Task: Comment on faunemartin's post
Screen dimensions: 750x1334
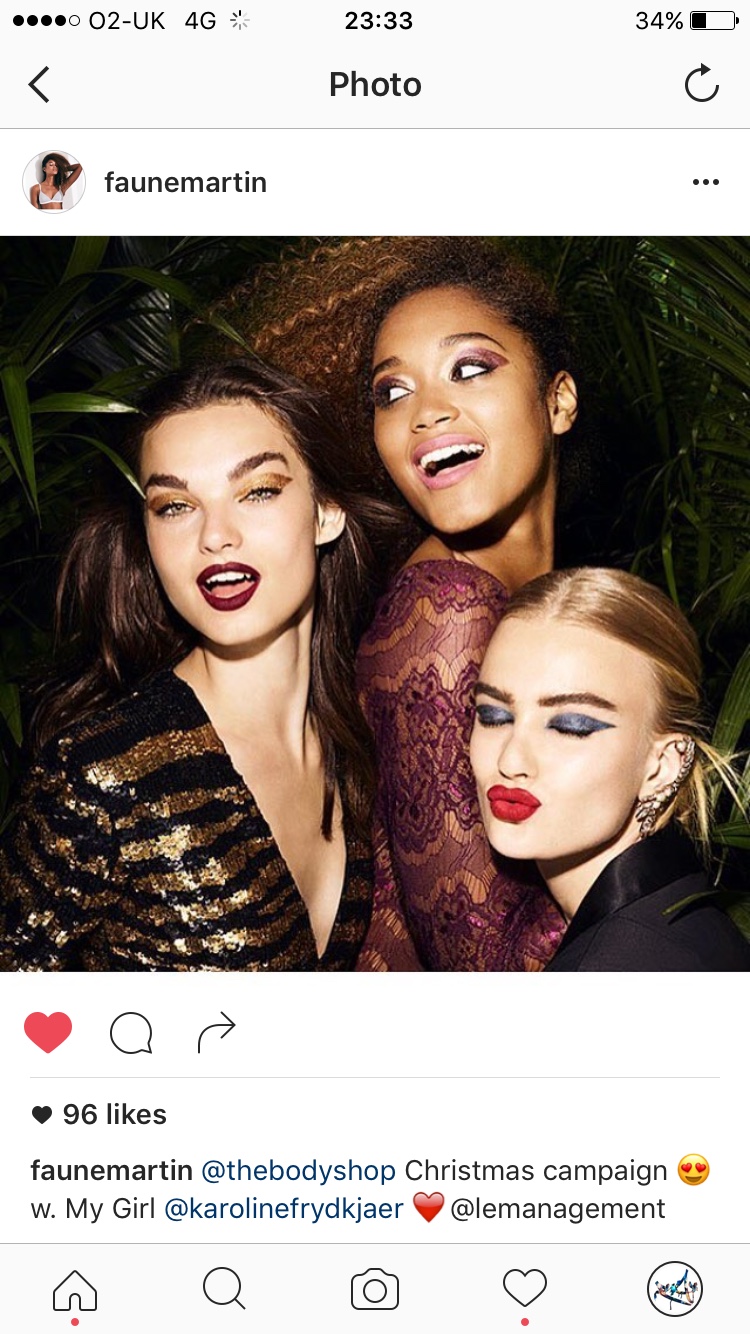Action: coord(131,1033)
